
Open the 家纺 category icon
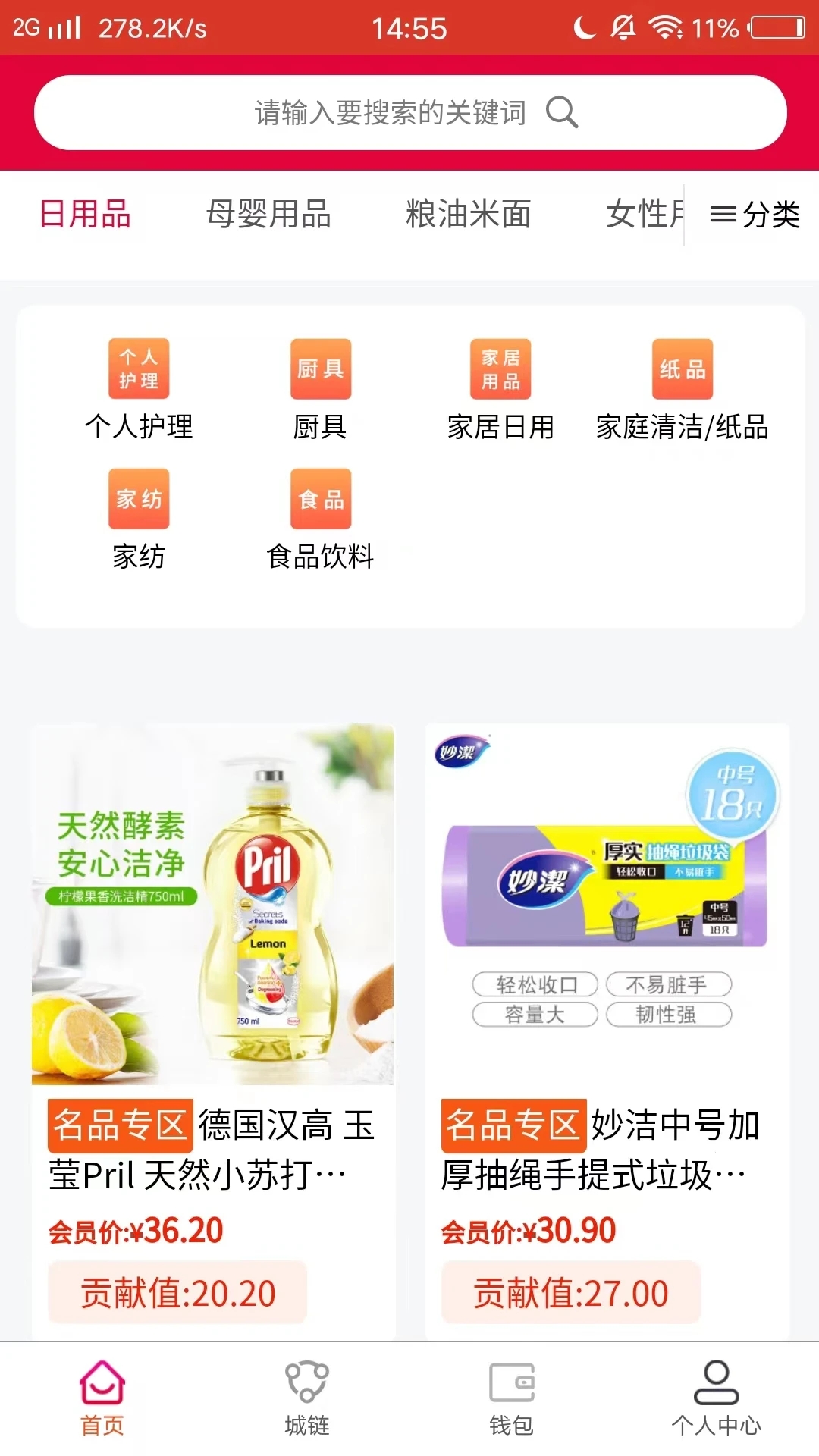[139, 498]
